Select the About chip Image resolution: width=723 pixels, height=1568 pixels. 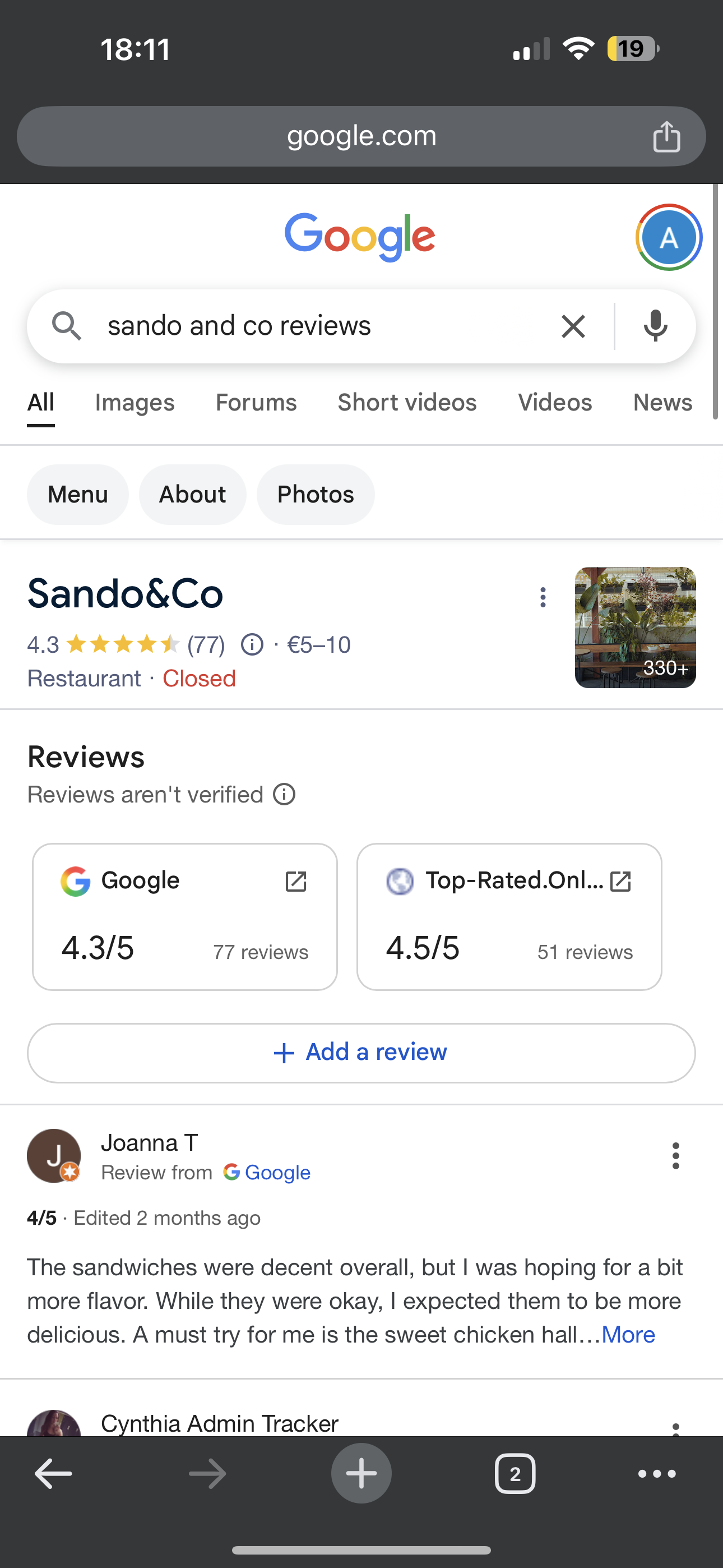point(192,494)
